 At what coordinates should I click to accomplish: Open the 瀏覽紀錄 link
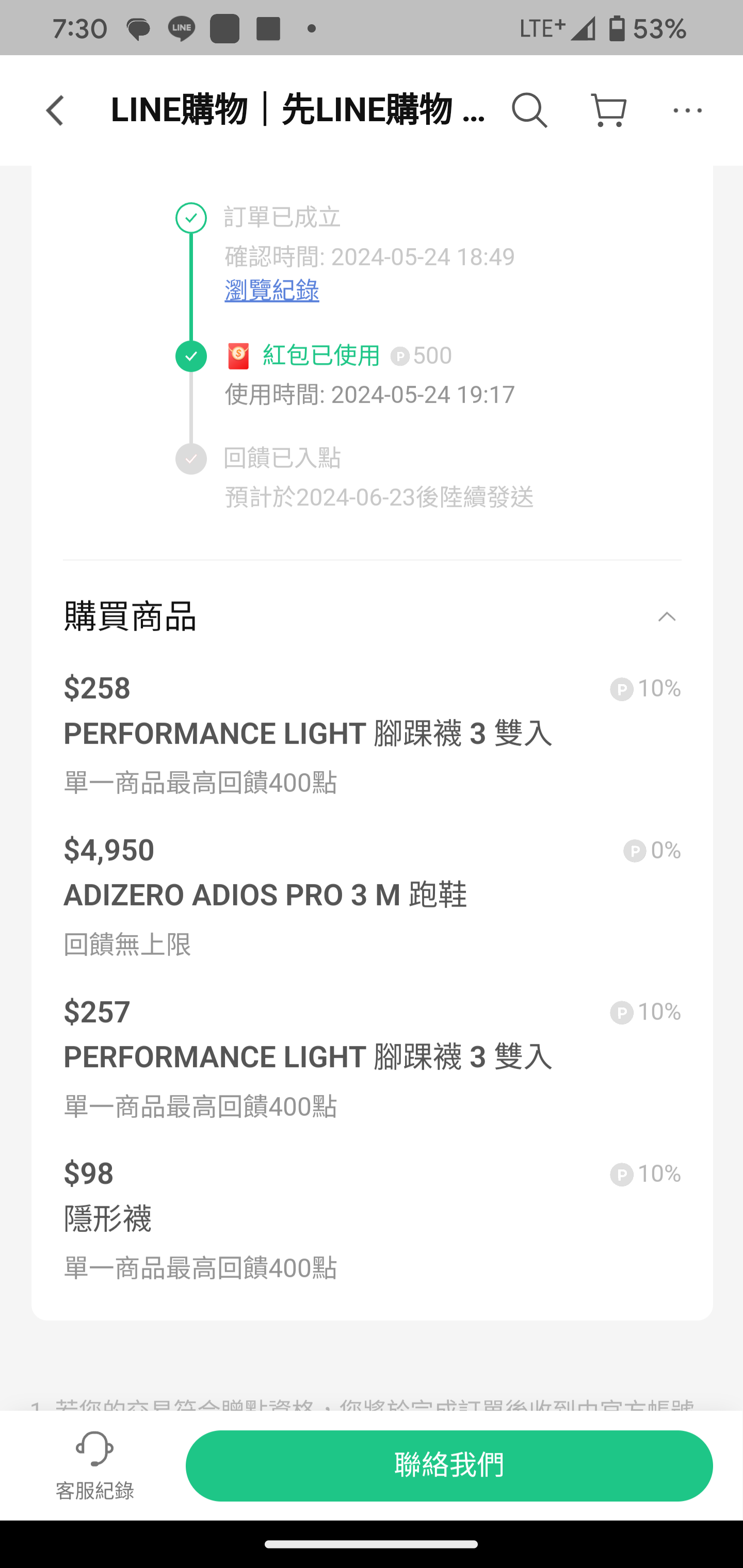(271, 290)
